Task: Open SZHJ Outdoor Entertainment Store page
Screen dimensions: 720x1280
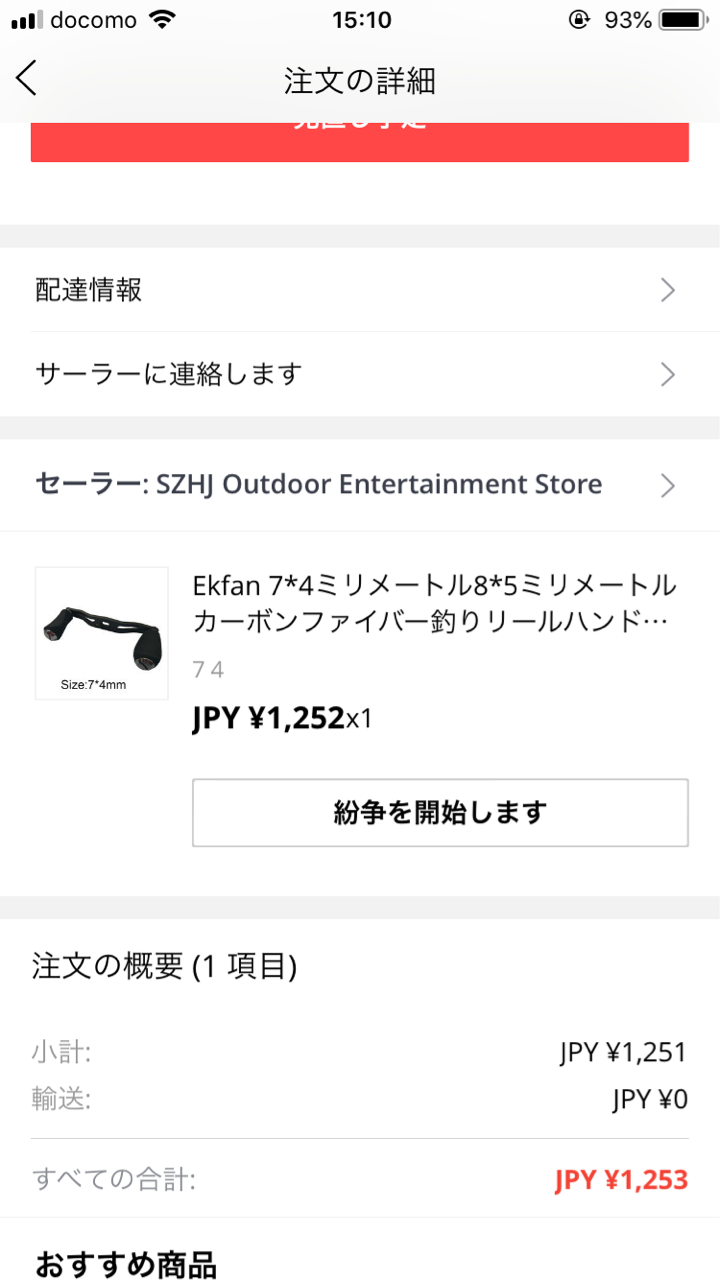Action: (360, 485)
